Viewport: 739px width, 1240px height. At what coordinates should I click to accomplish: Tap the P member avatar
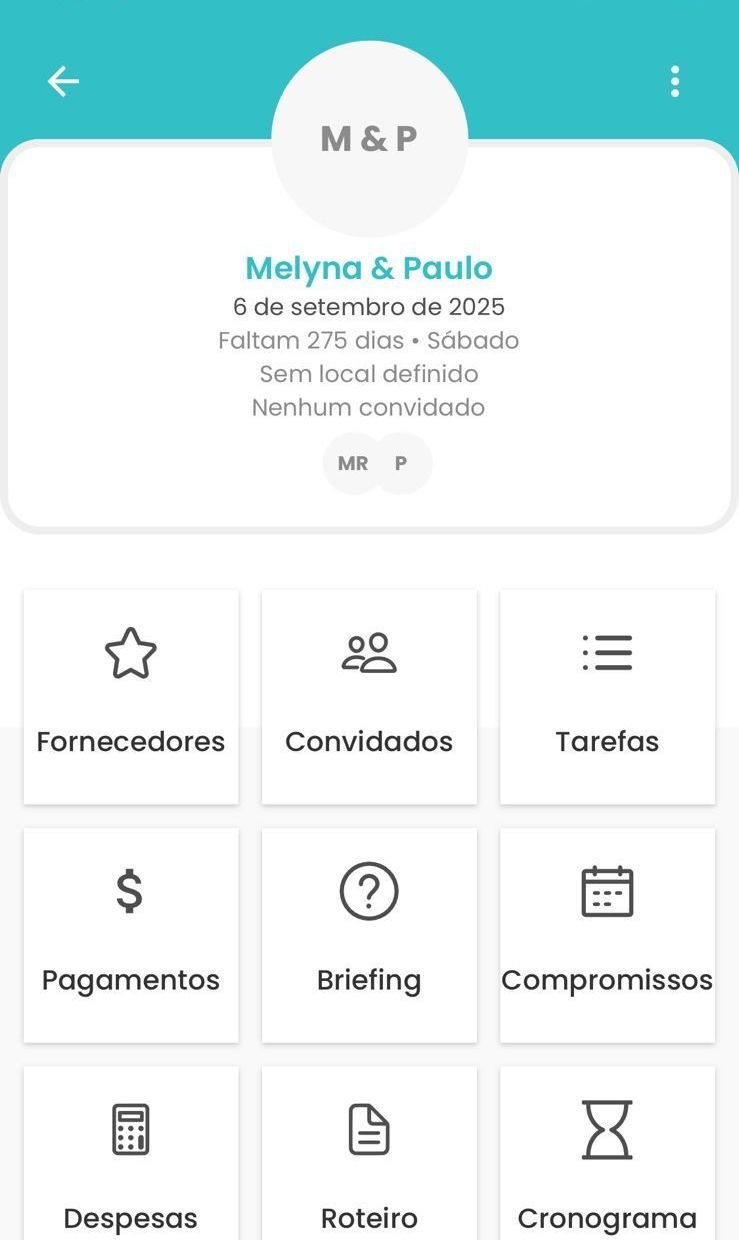(404, 463)
